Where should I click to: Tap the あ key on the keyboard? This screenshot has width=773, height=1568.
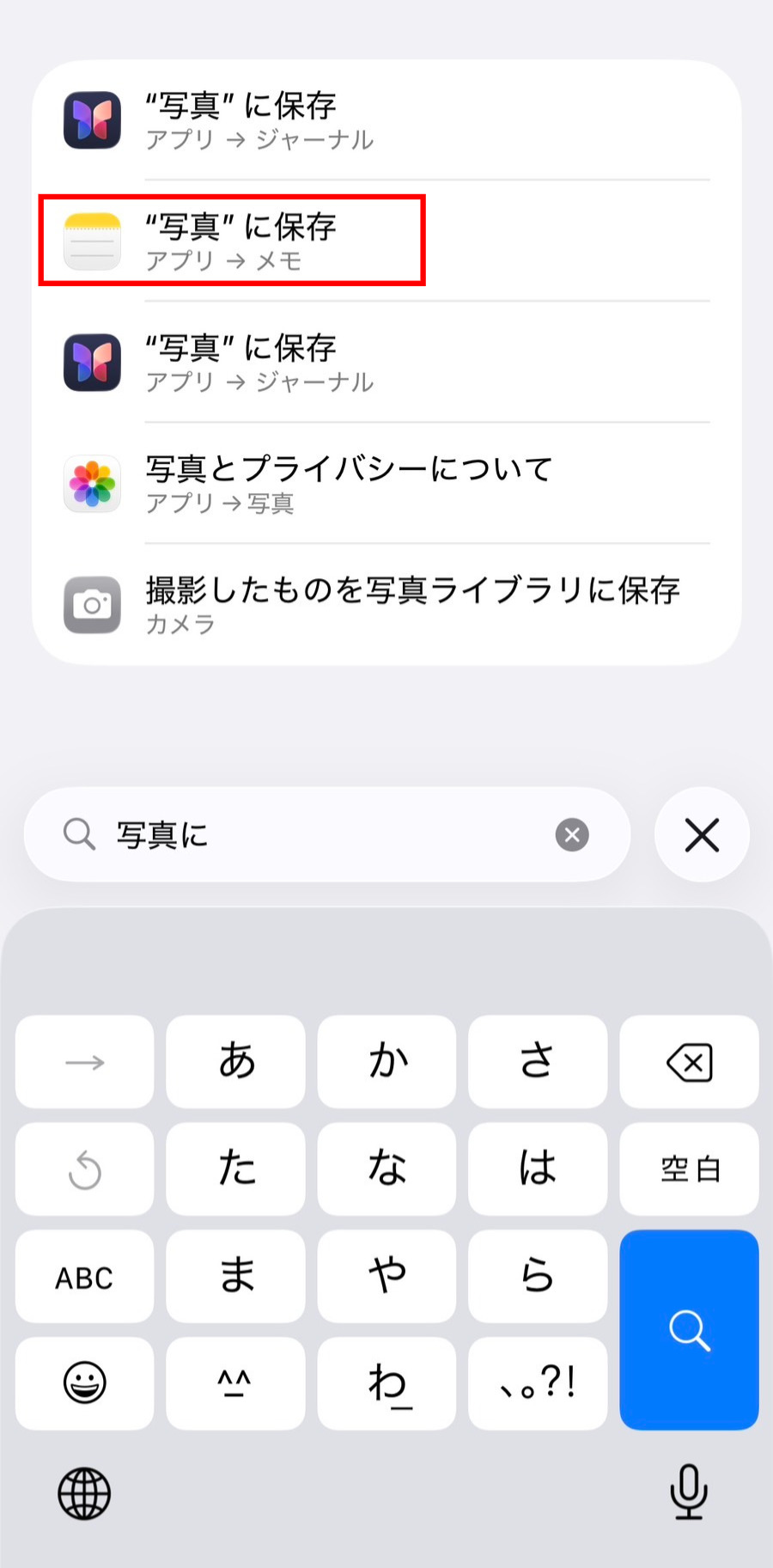tap(235, 1063)
